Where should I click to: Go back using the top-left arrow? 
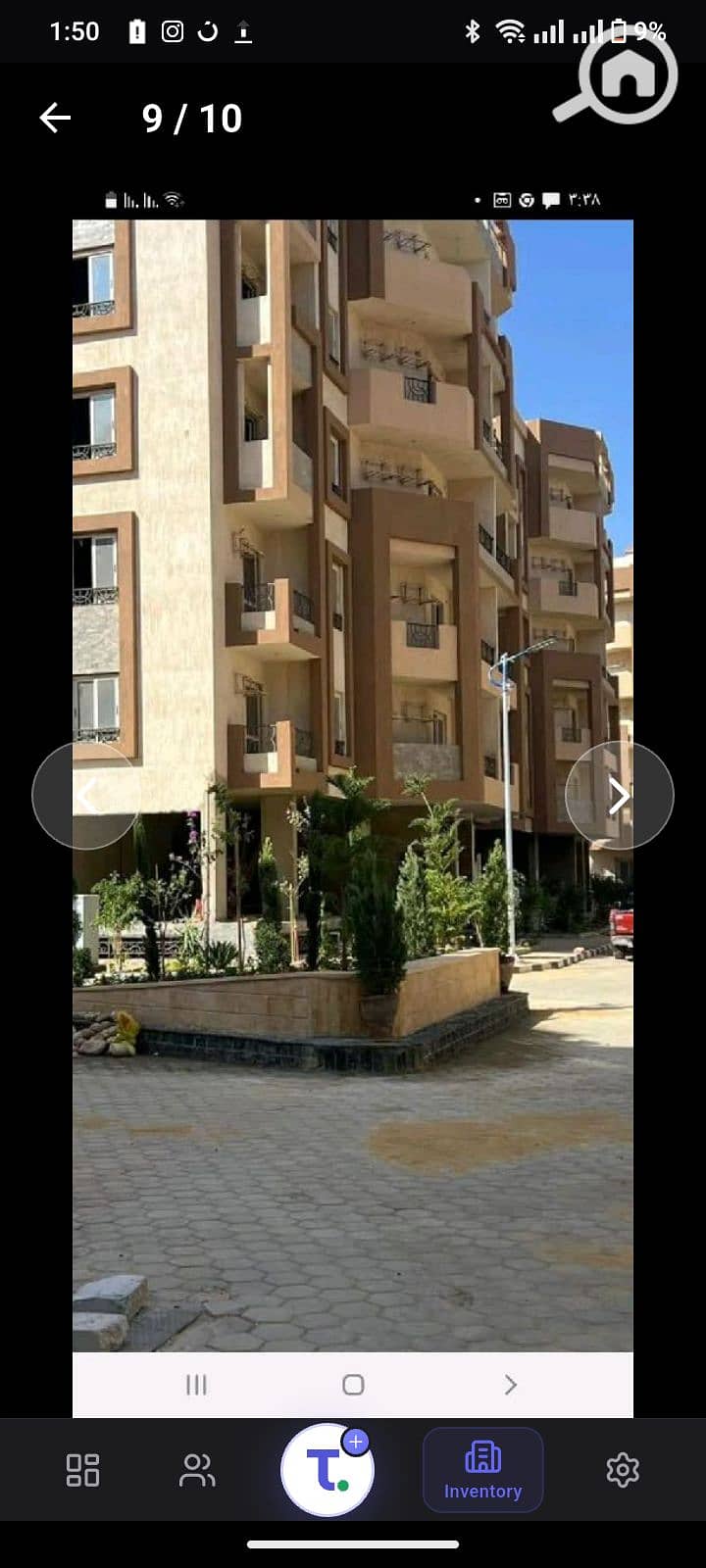pos(55,119)
